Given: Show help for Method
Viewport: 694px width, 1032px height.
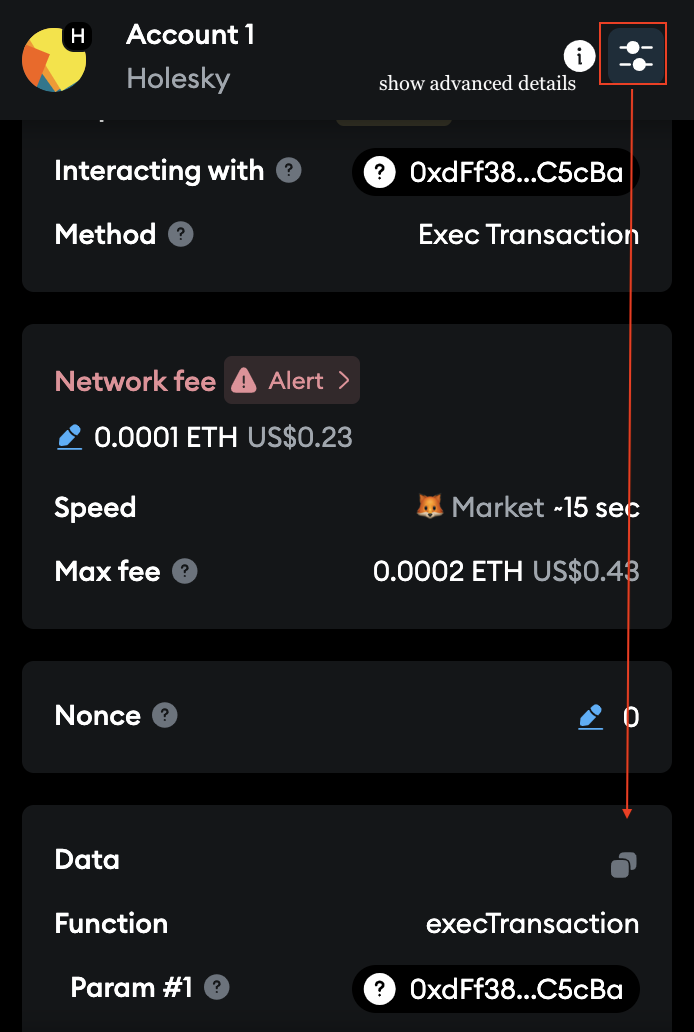Looking at the screenshot, I should coord(180,235).
